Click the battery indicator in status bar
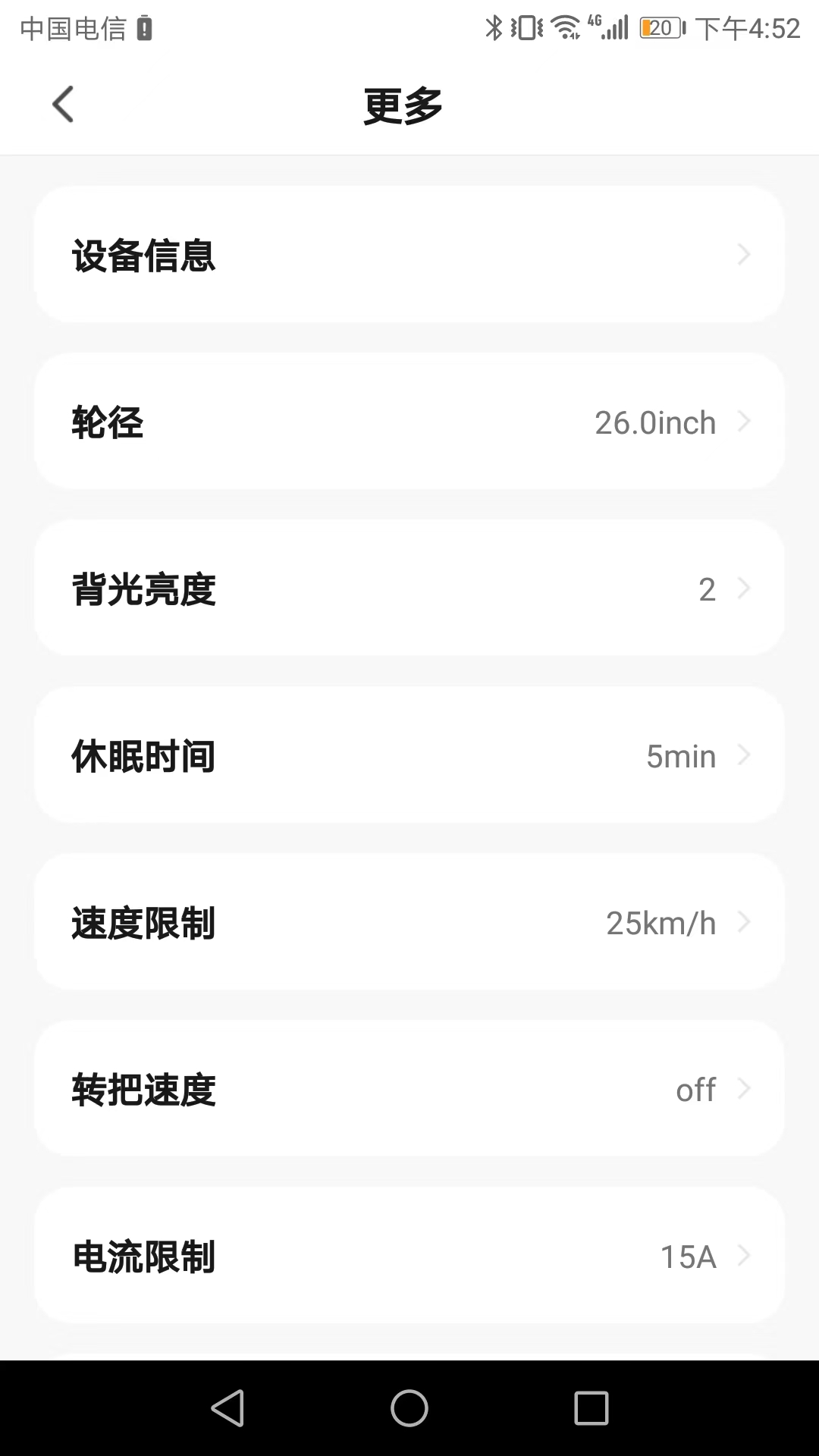The width and height of the screenshot is (819, 1456). pos(659,28)
